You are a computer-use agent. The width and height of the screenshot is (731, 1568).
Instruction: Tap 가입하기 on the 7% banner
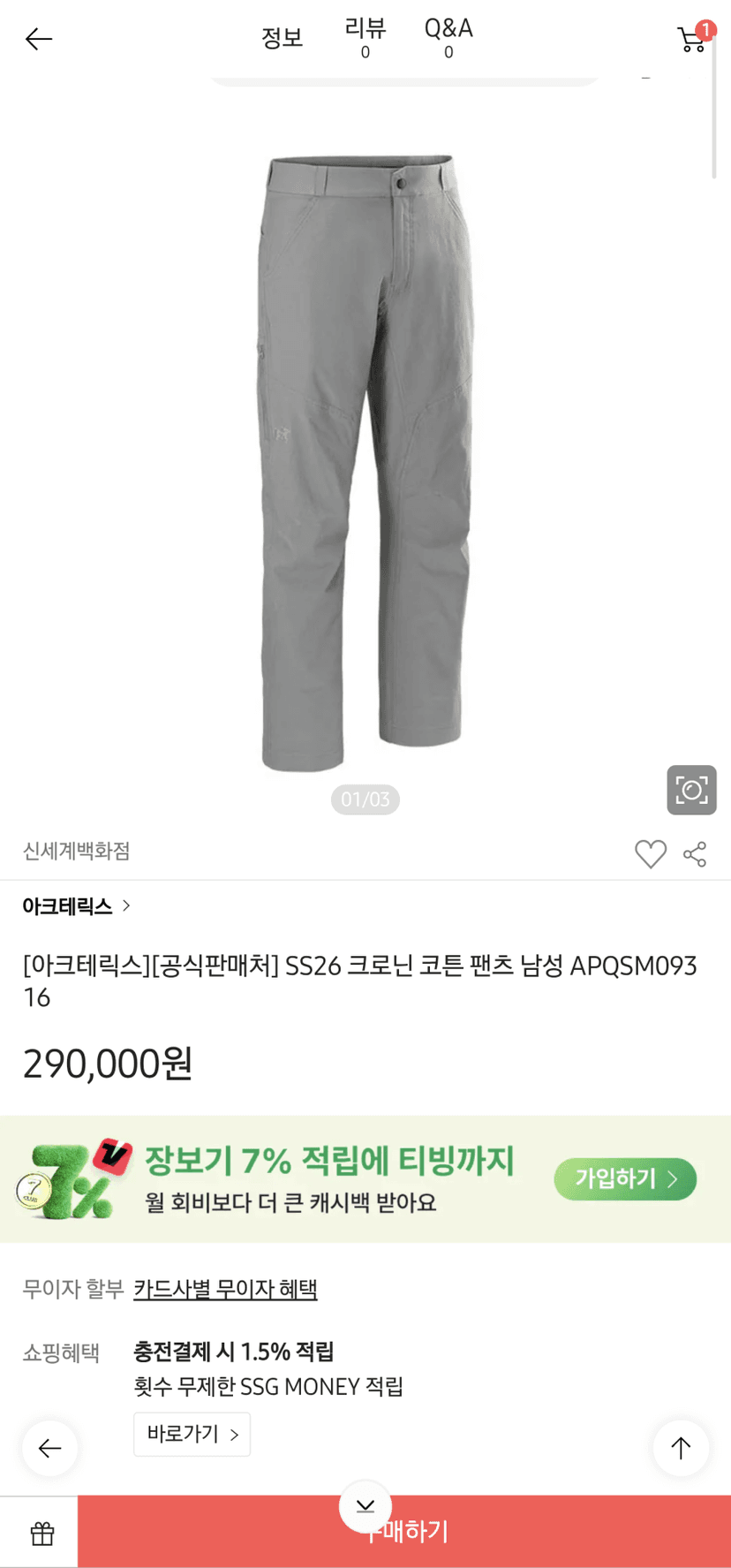point(625,1179)
